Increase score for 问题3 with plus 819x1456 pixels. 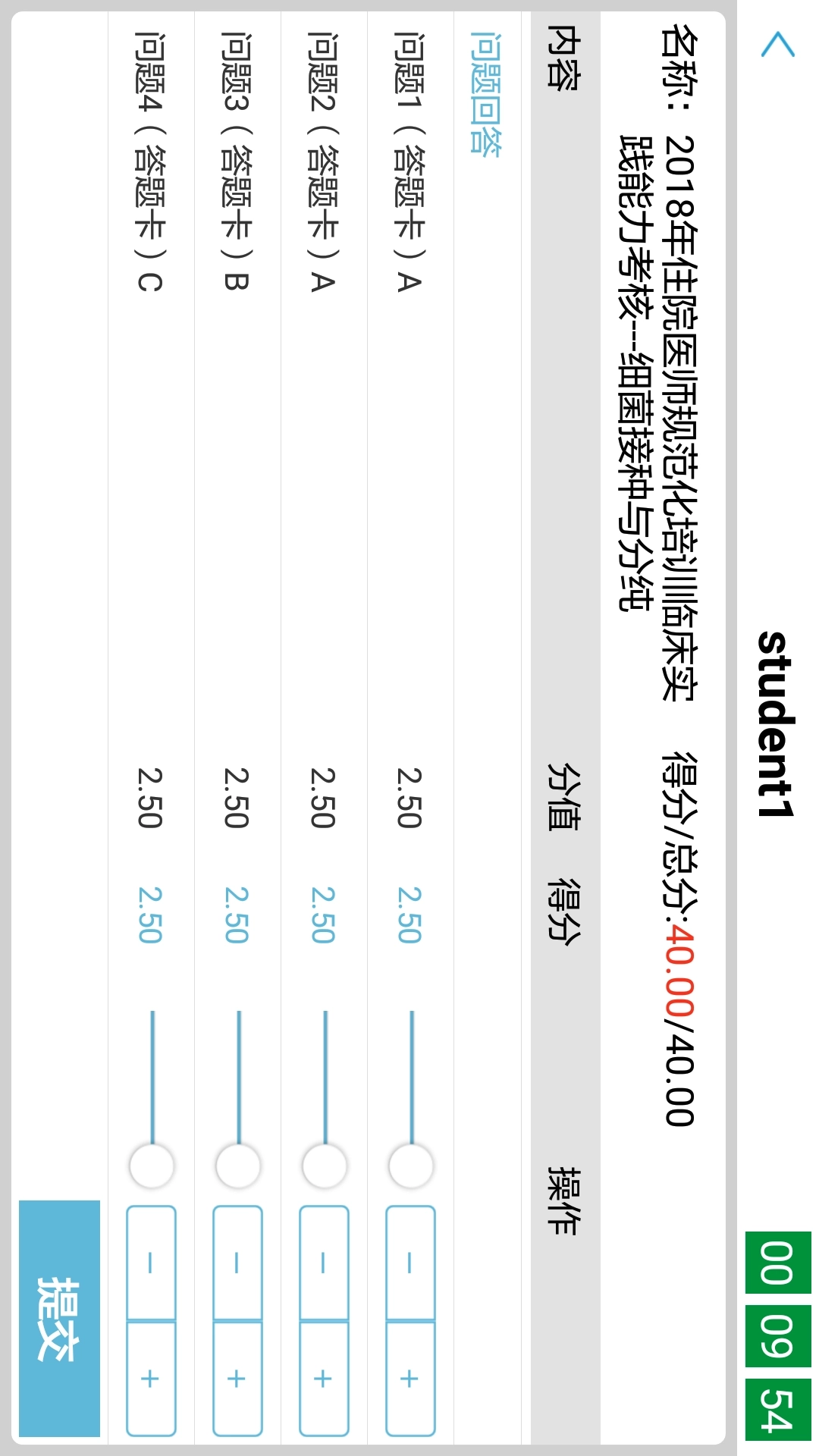click(x=237, y=1378)
